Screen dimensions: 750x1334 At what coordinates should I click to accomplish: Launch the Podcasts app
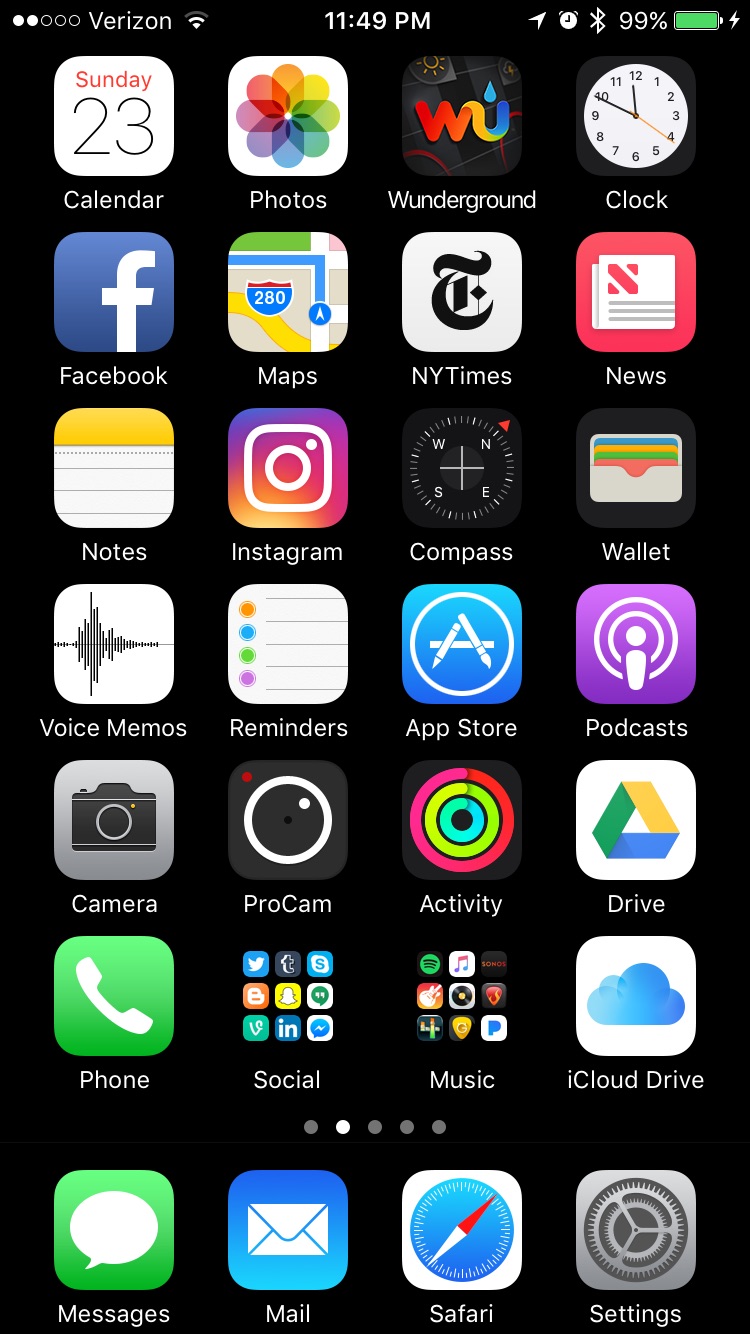(636, 644)
